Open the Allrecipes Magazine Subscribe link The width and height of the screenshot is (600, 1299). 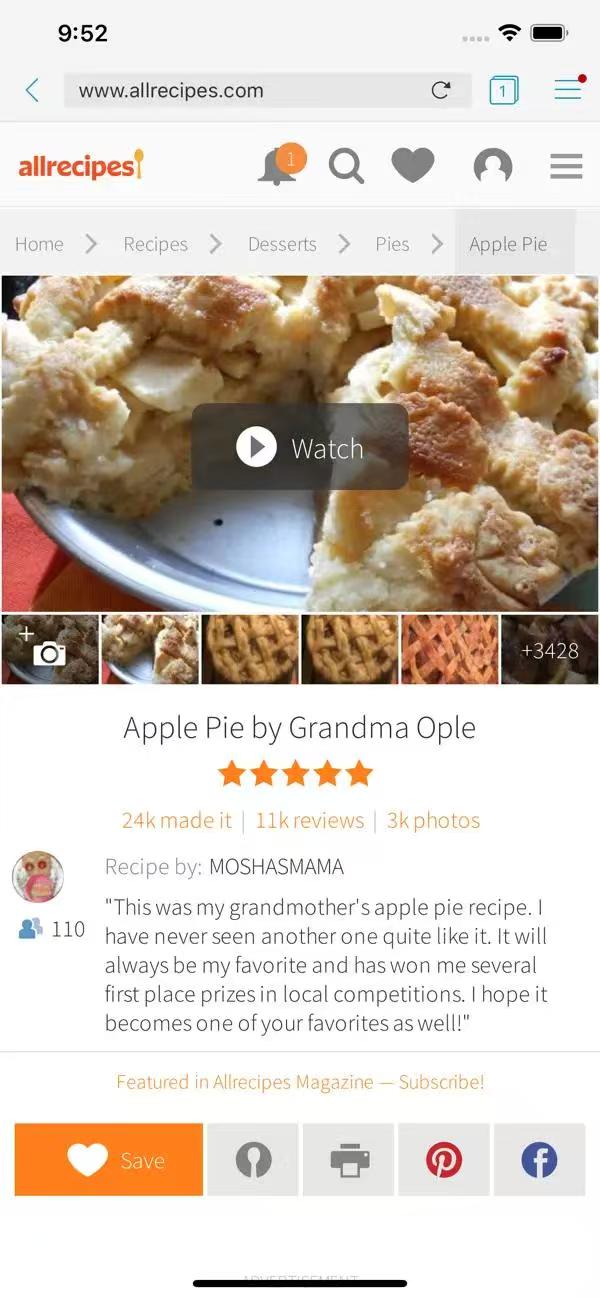coord(300,1082)
